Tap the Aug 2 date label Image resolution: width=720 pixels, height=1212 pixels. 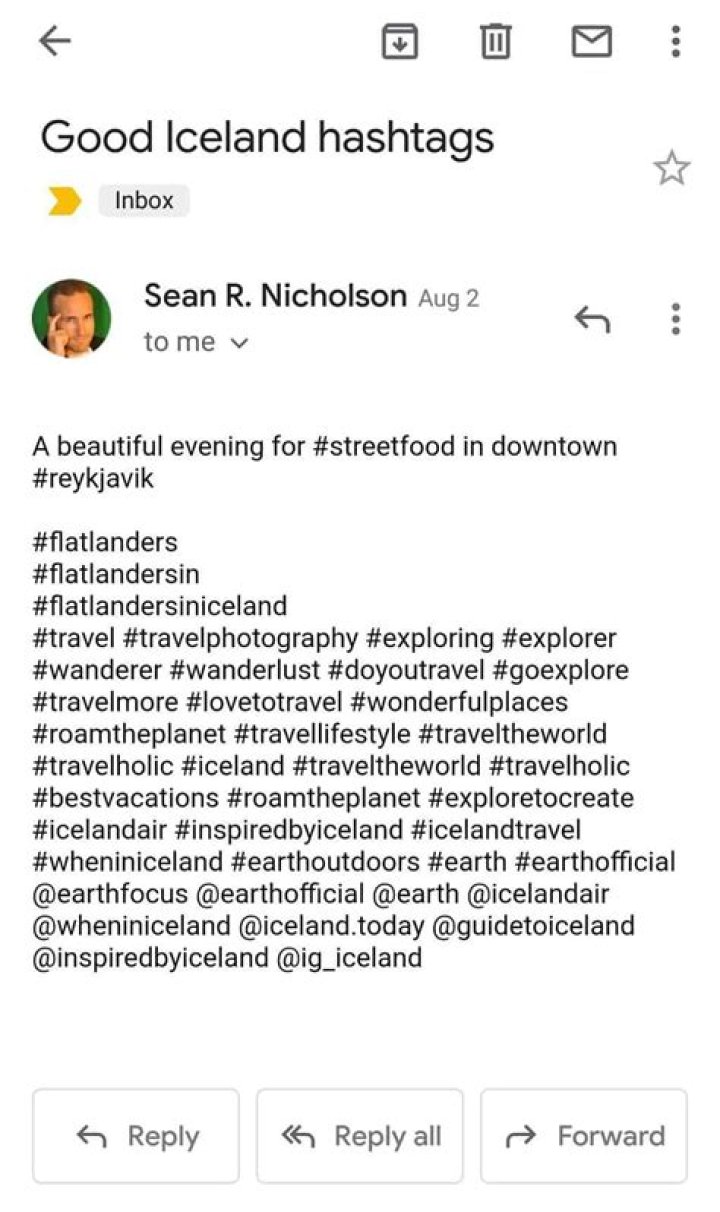pos(448,297)
